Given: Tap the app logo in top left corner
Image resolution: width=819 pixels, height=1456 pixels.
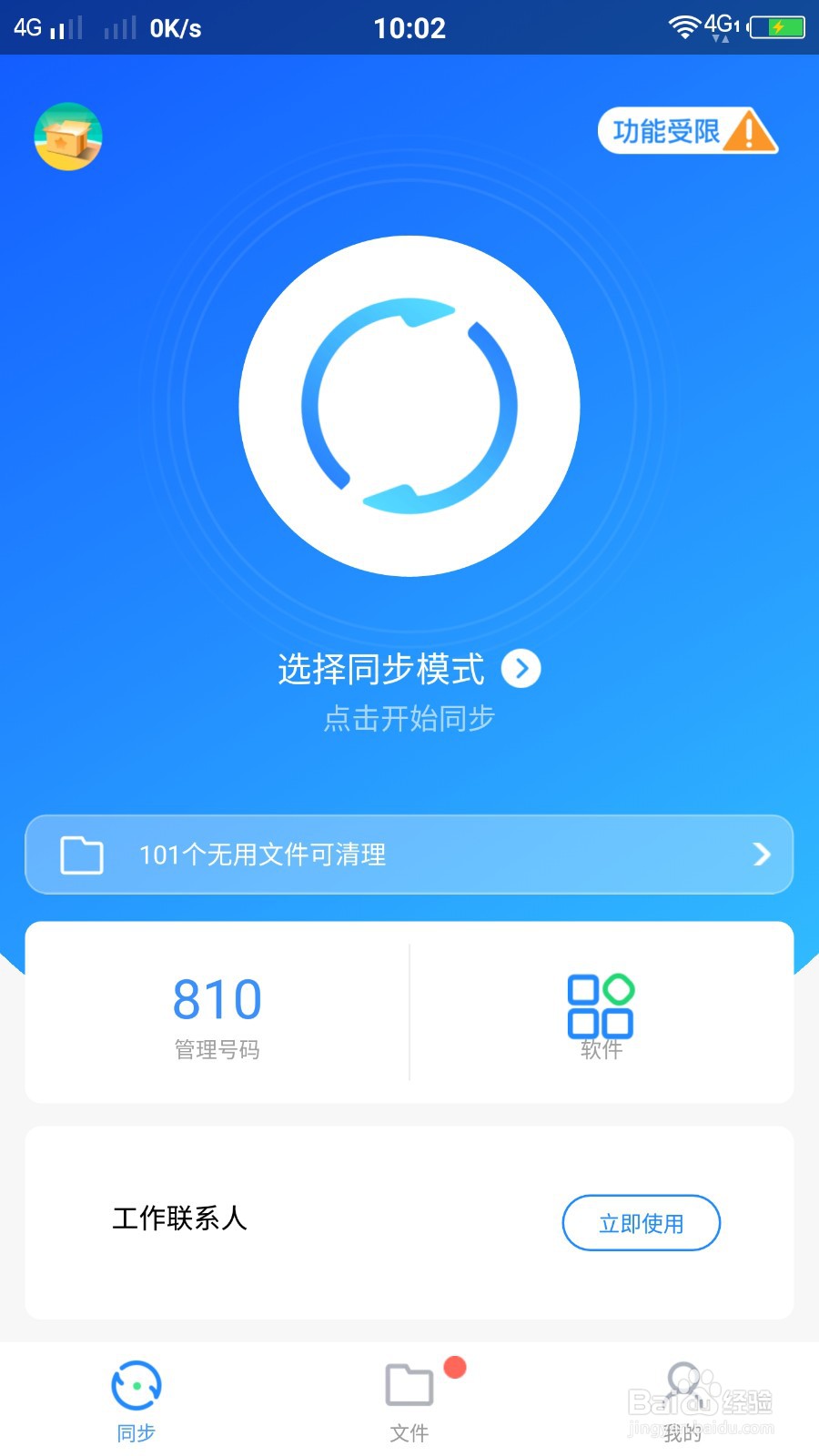Looking at the screenshot, I should [x=68, y=136].
